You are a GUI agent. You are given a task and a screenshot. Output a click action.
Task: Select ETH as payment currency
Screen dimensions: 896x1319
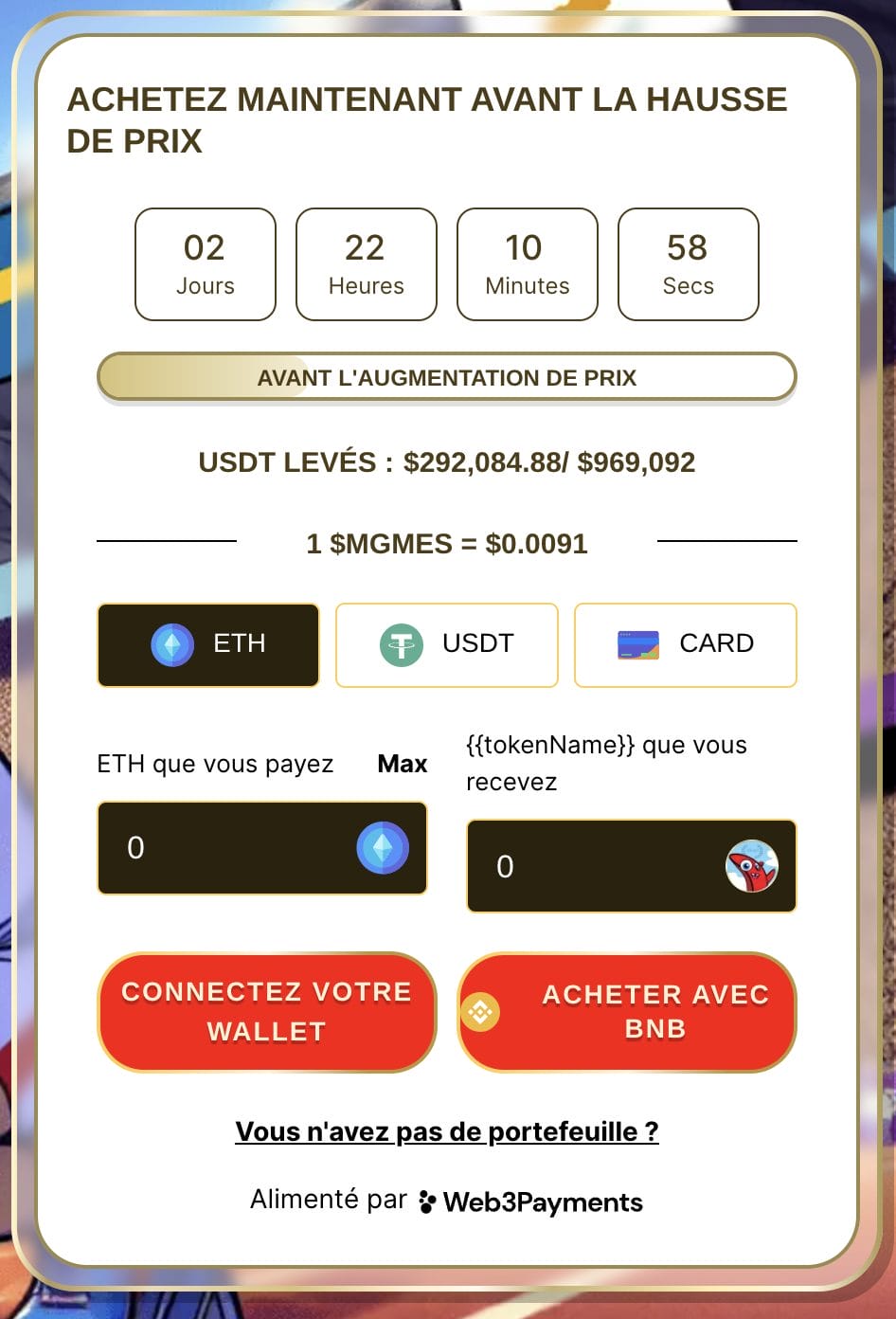(x=208, y=644)
